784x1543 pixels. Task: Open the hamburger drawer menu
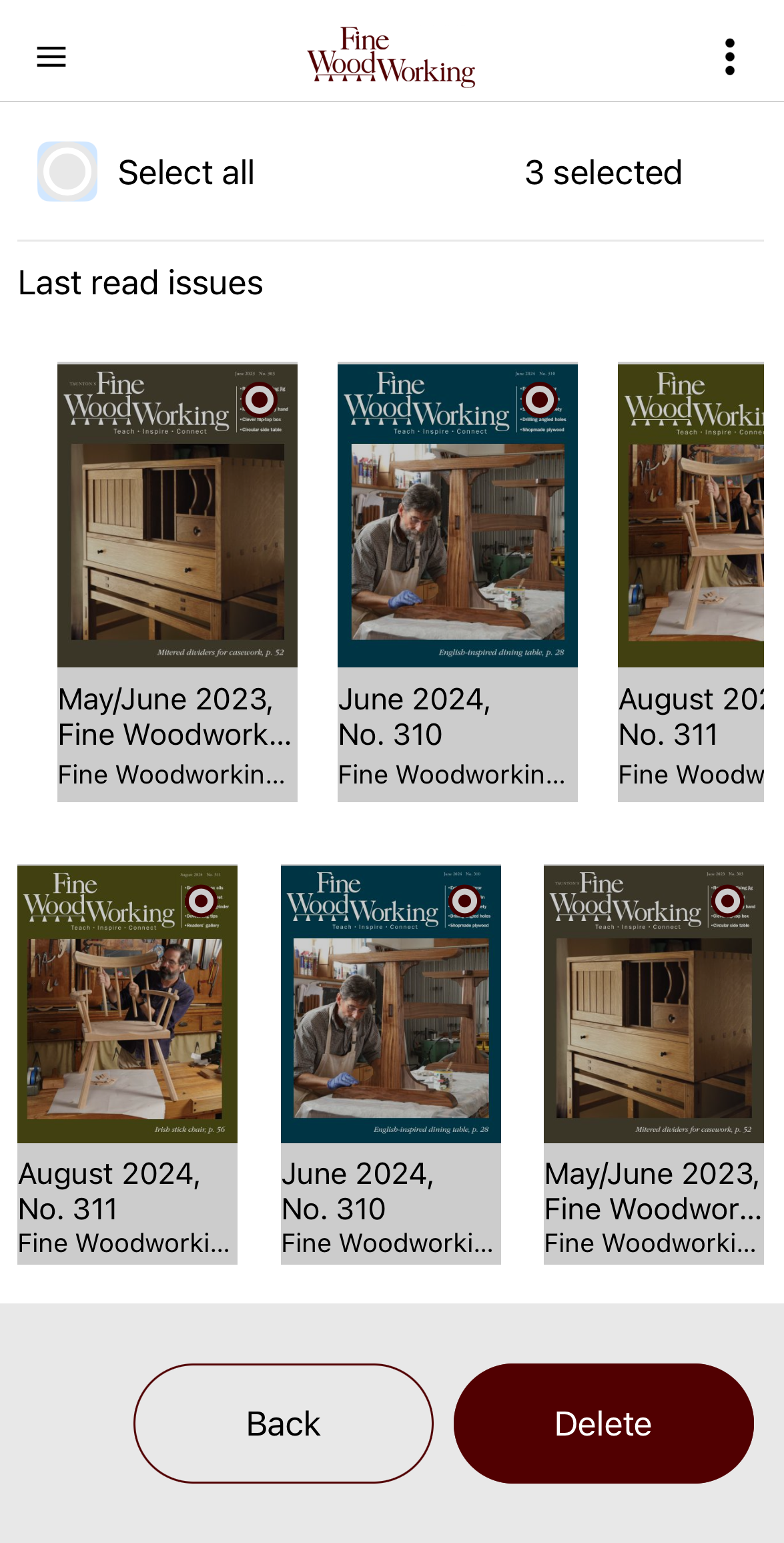tap(51, 57)
